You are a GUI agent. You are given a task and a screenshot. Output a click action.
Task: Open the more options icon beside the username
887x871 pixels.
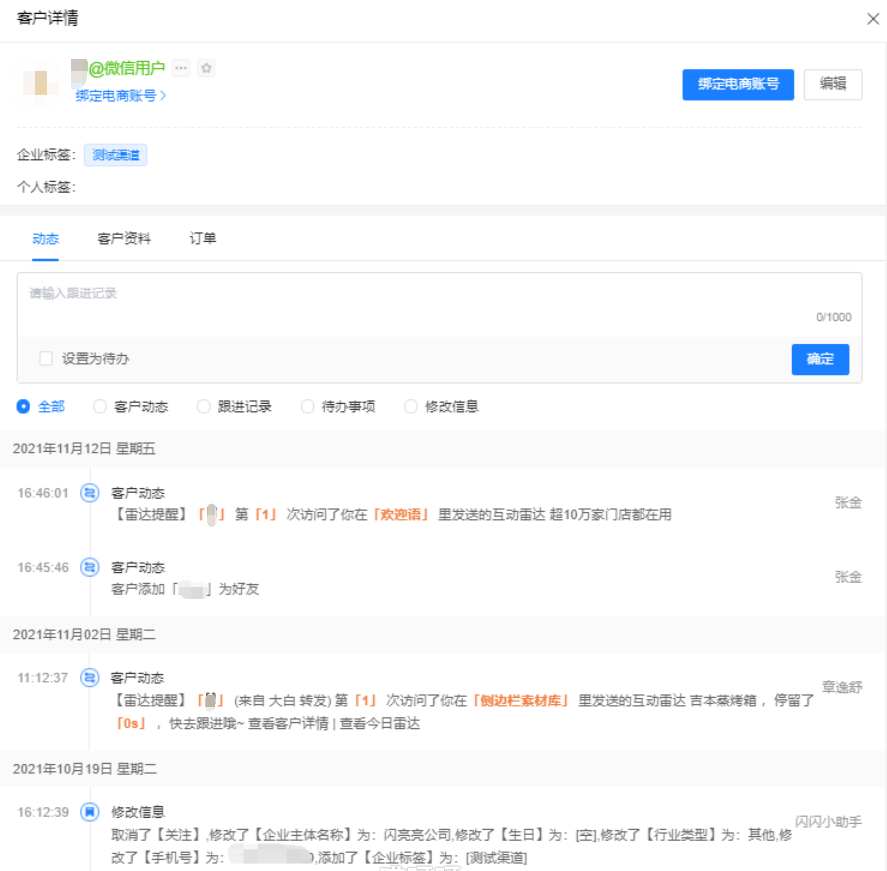(x=181, y=68)
